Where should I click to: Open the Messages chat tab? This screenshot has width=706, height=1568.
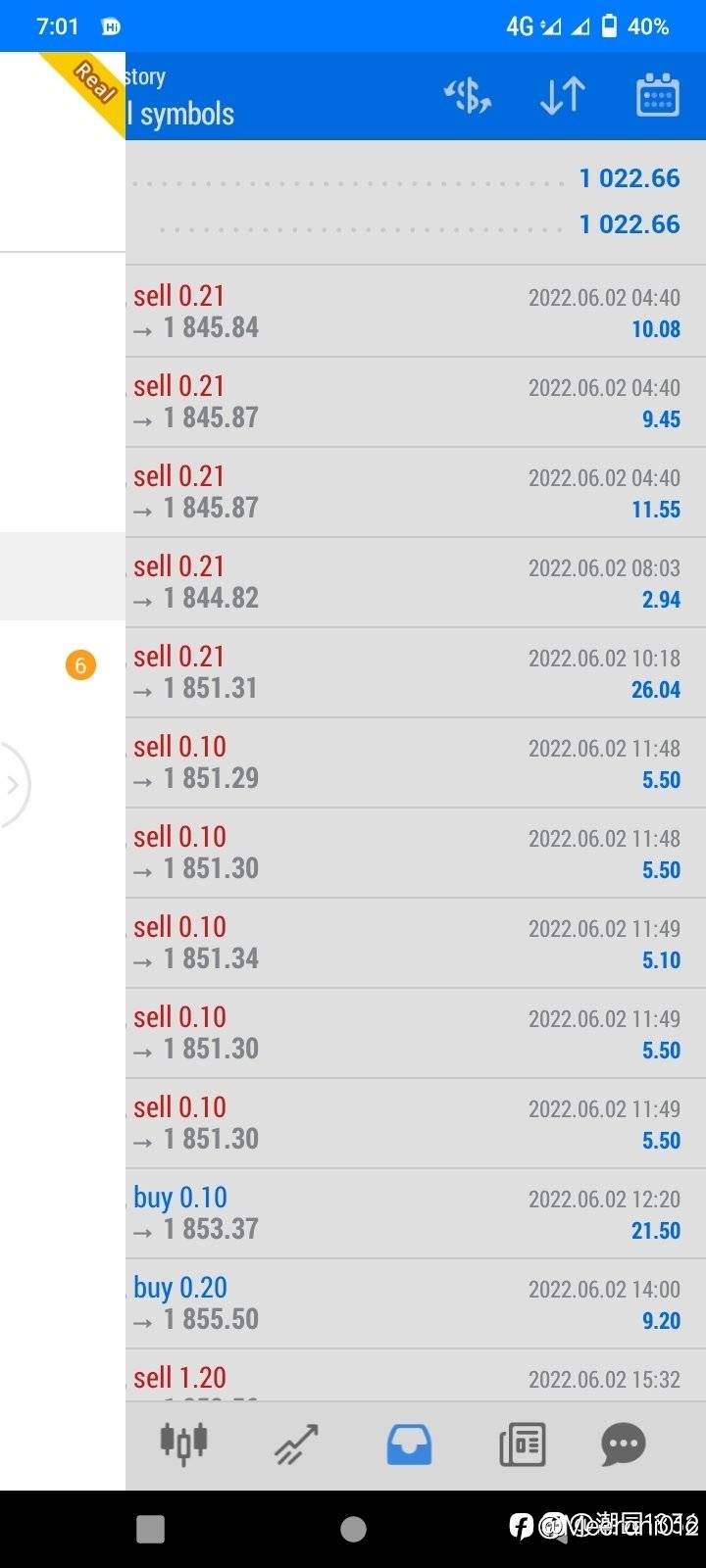click(x=624, y=1445)
